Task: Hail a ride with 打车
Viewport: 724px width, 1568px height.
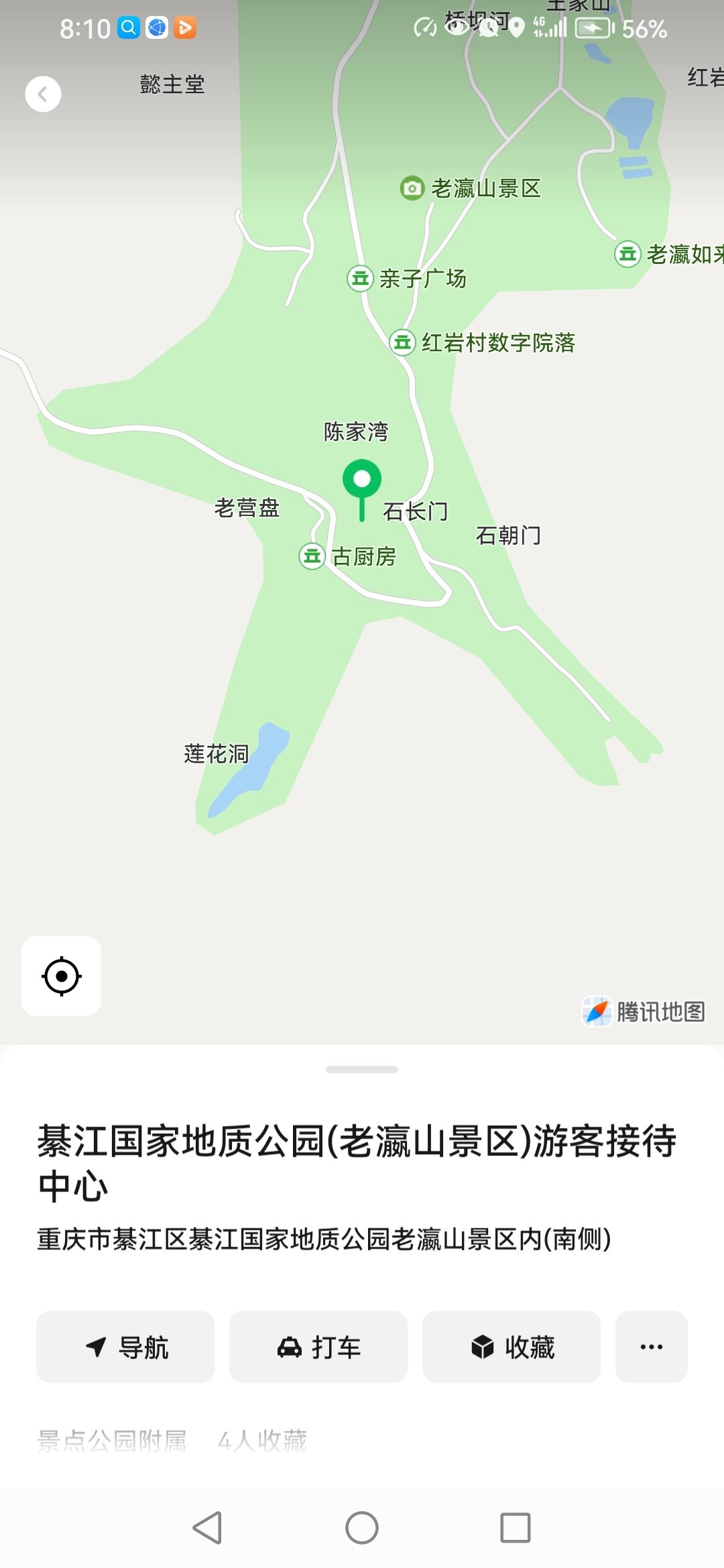Action: tap(318, 1347)
